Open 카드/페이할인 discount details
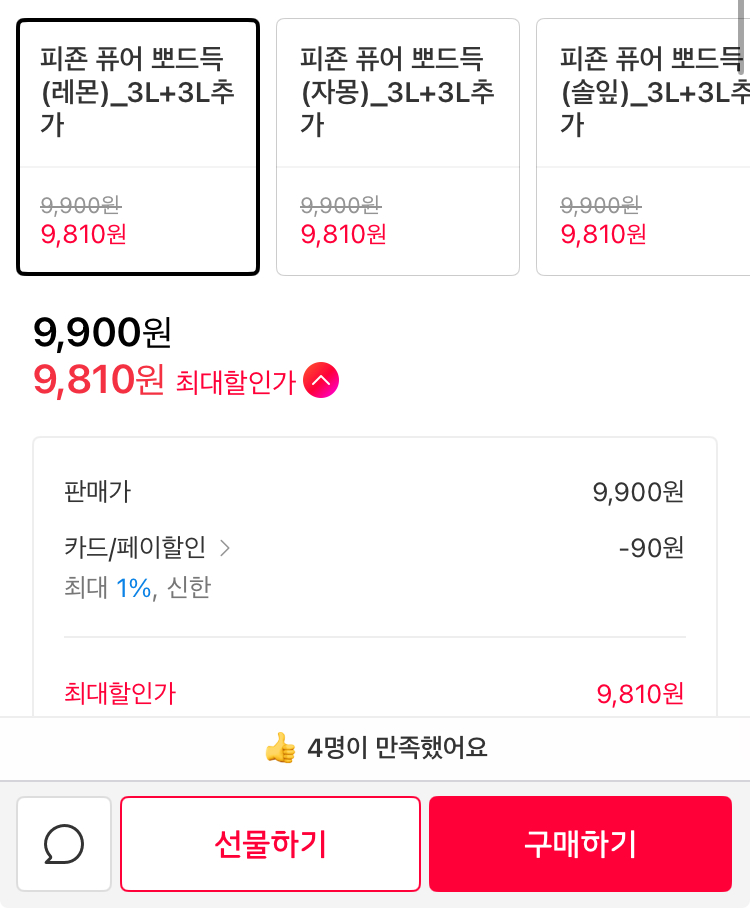The width and height of the screenshot is (750, 908). coord(148,548)
